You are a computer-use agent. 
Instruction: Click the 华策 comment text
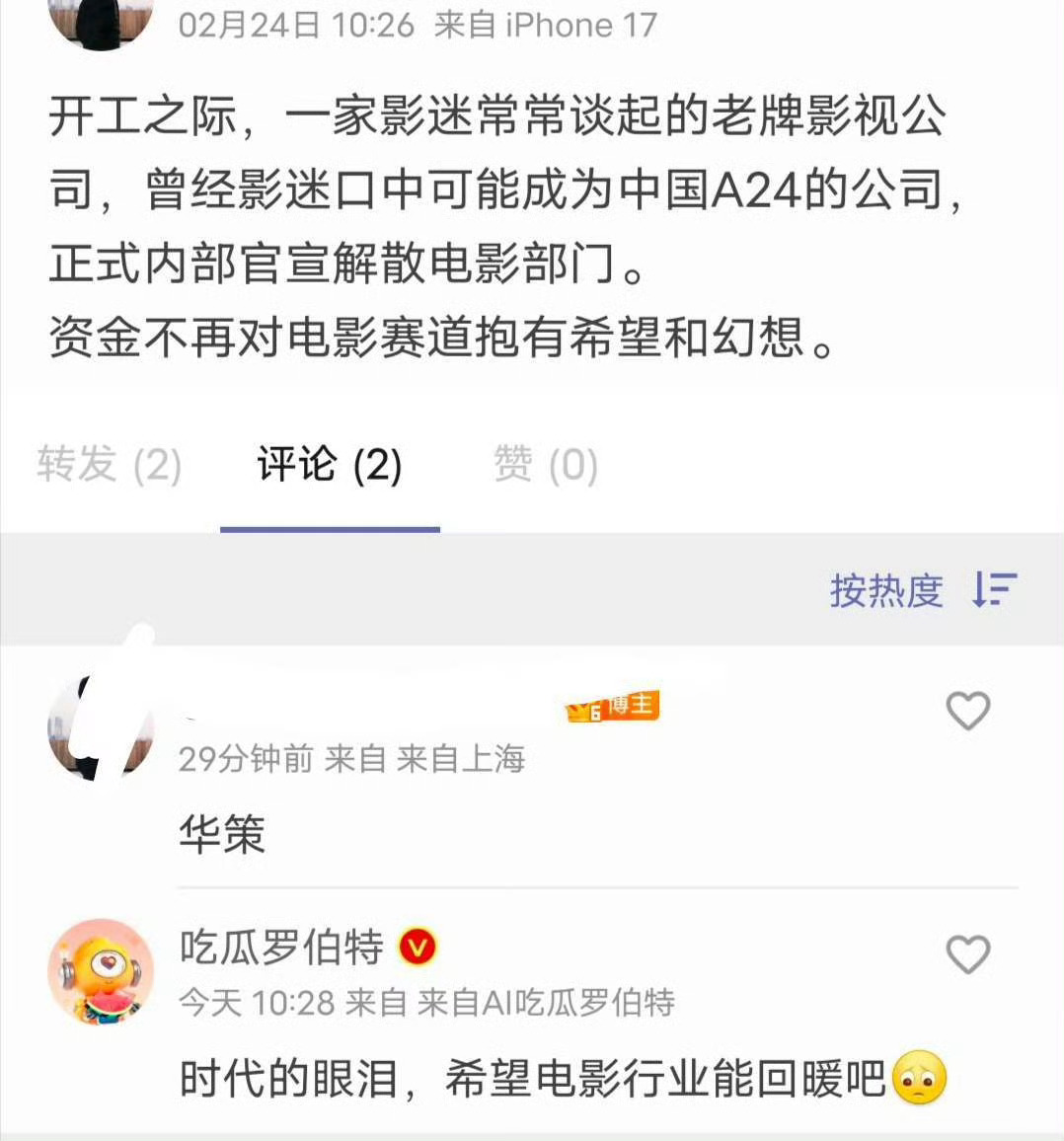[223, 832]
